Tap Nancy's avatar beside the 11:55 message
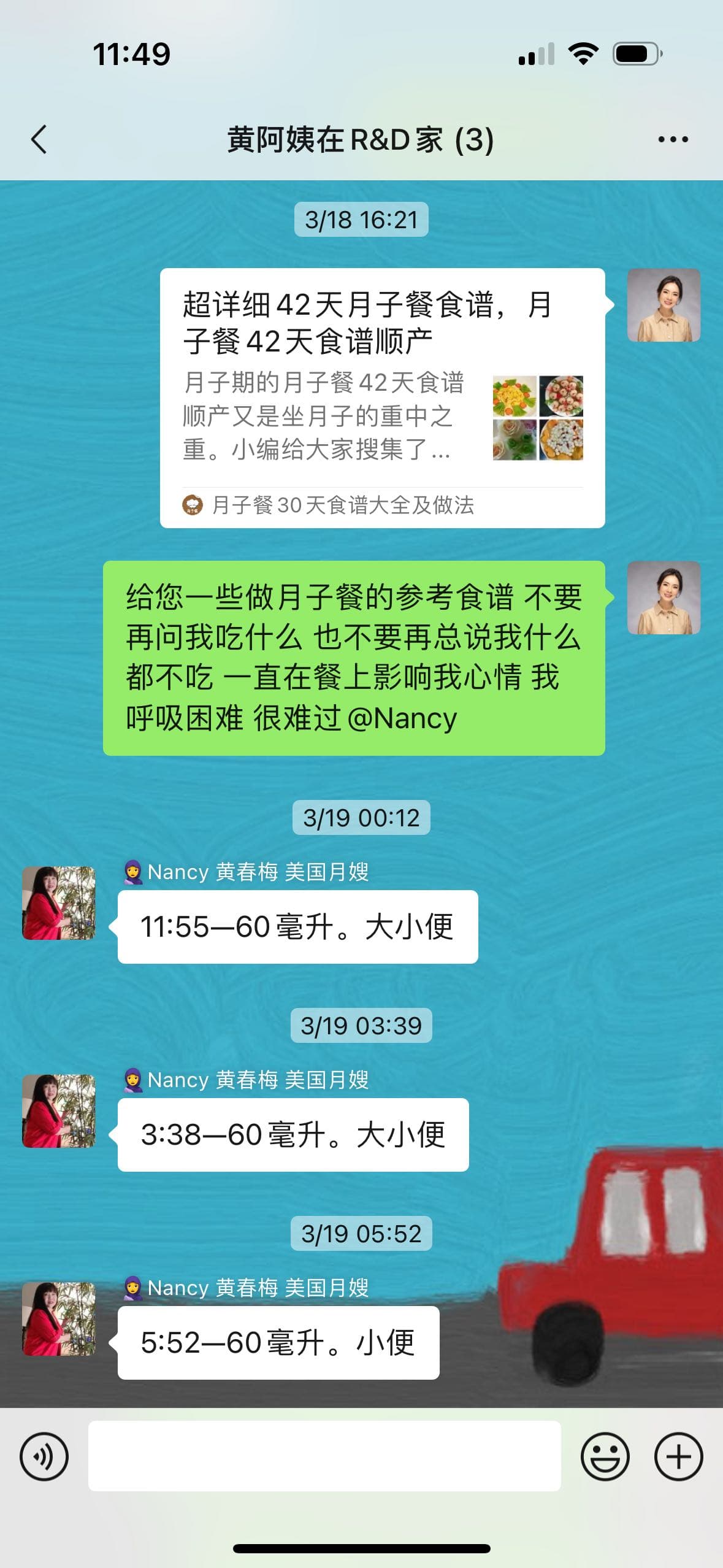This screenshot has height=1568, width=723. click(x=59, y=903)
